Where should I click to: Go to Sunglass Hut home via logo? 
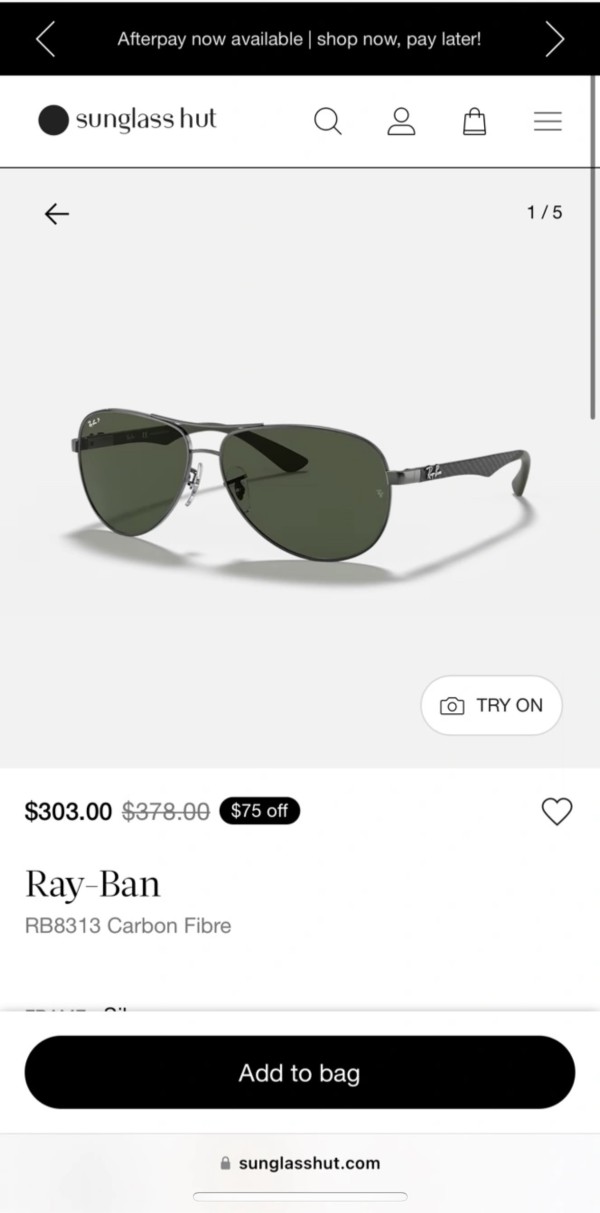point(127,120)
